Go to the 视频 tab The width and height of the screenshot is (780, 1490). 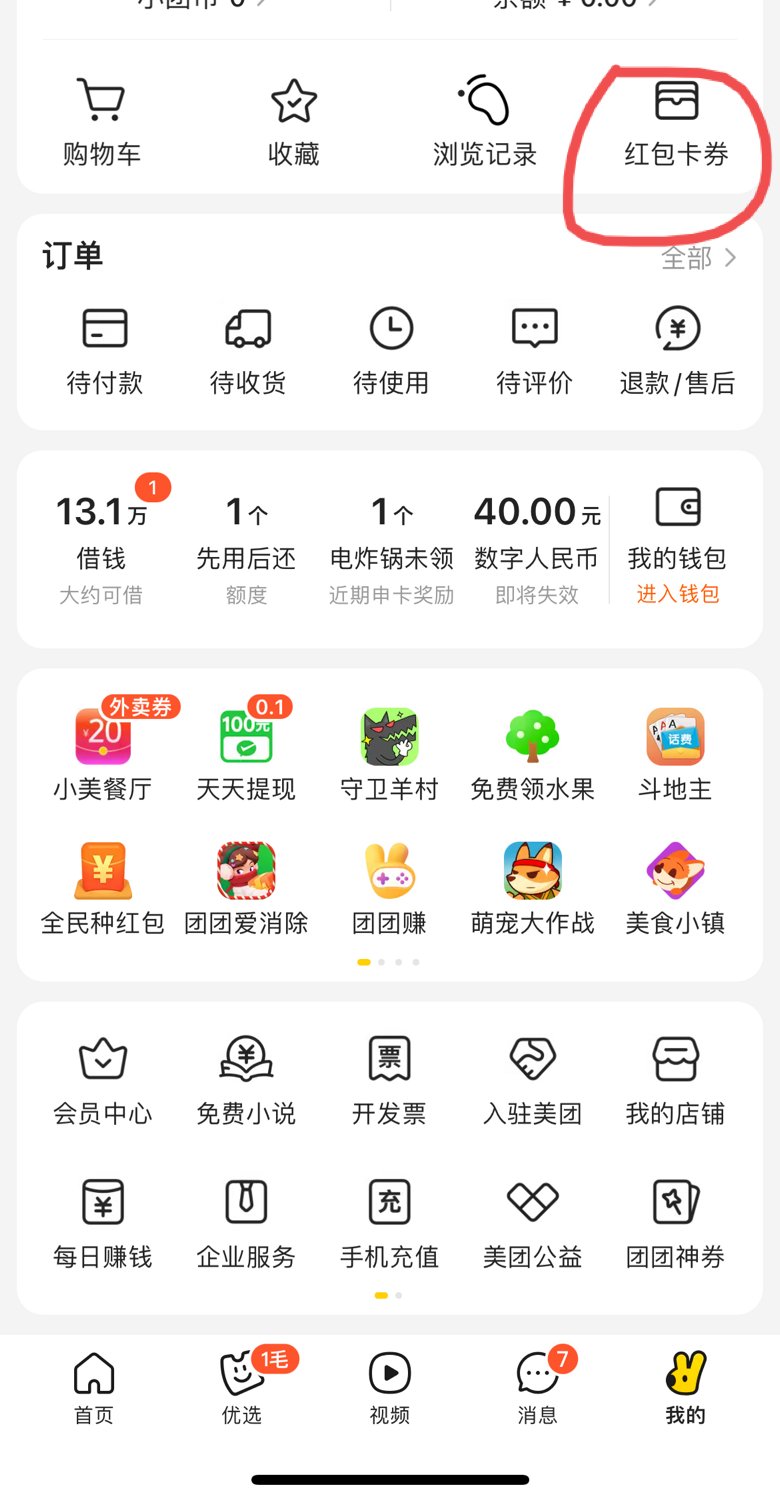[x=389, y=1388]
